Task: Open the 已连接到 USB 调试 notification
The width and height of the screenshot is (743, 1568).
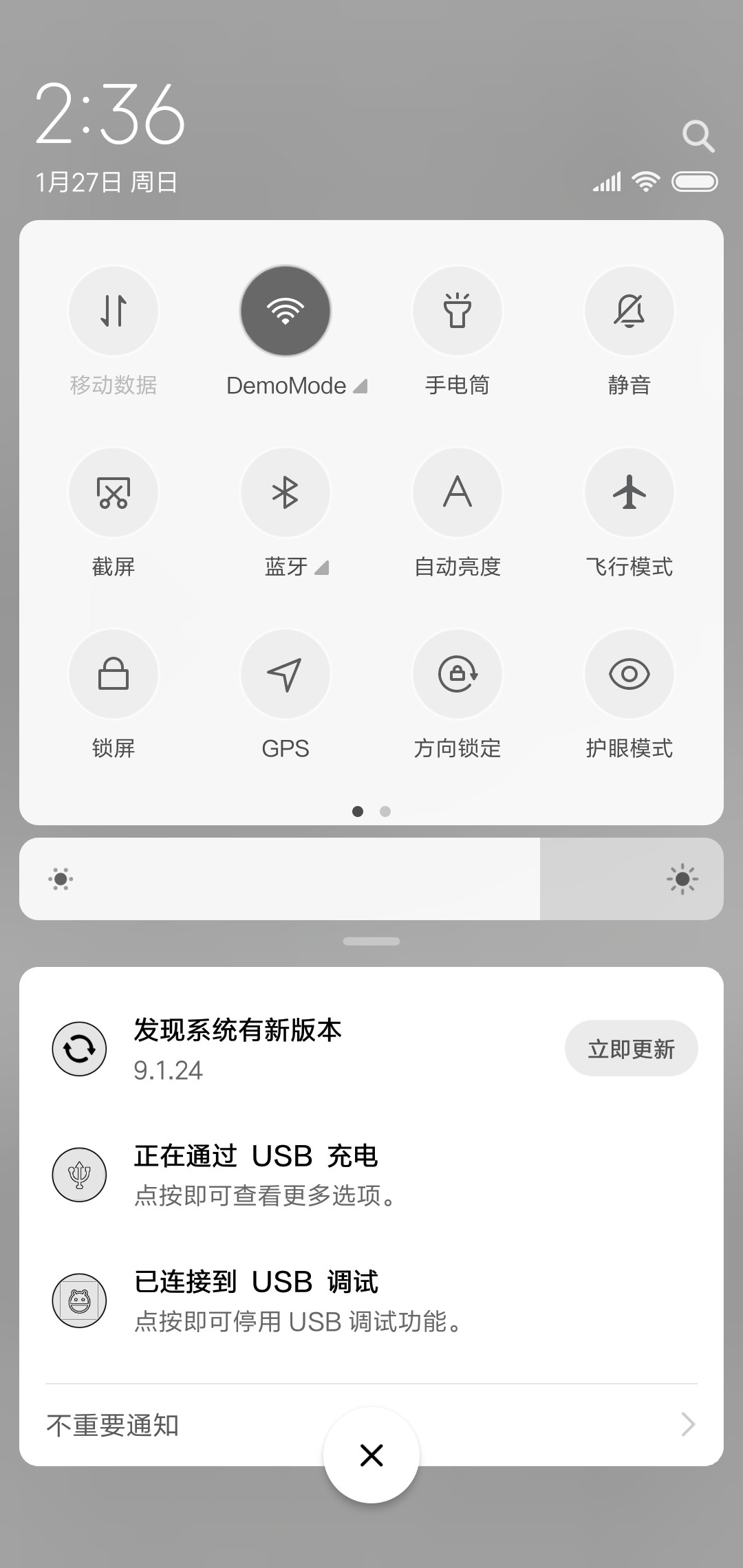Action: click(x=371, y=1300)
